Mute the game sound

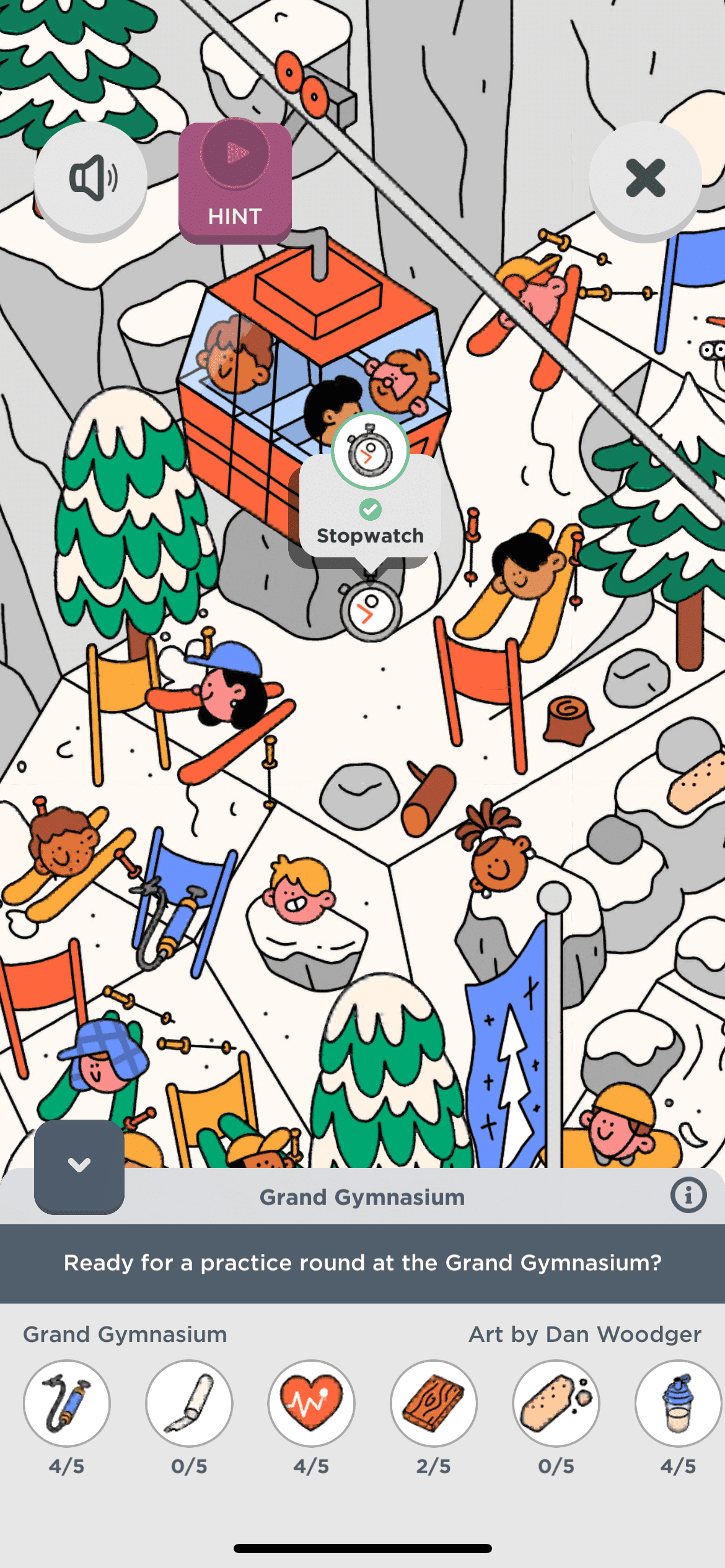91,179
